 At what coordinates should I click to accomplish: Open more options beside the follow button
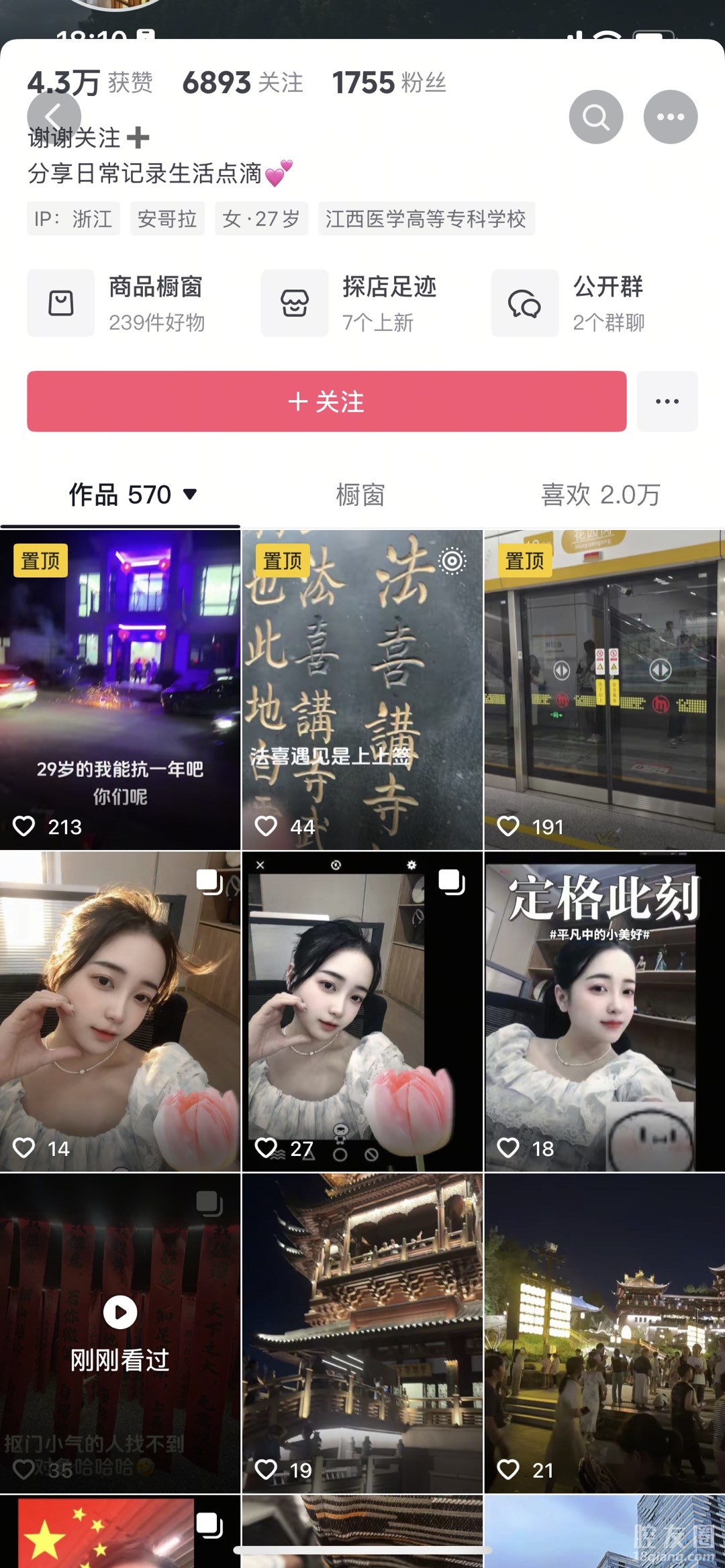click(667, 401)
